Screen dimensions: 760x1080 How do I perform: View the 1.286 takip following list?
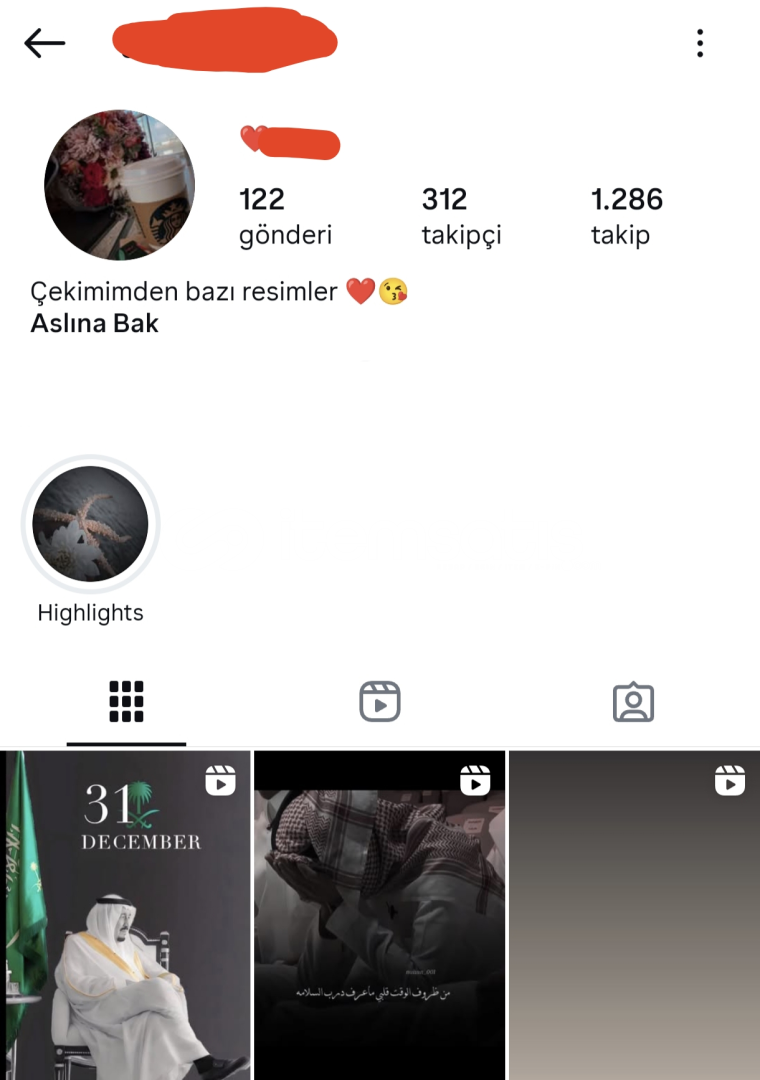tap(626, 216)
